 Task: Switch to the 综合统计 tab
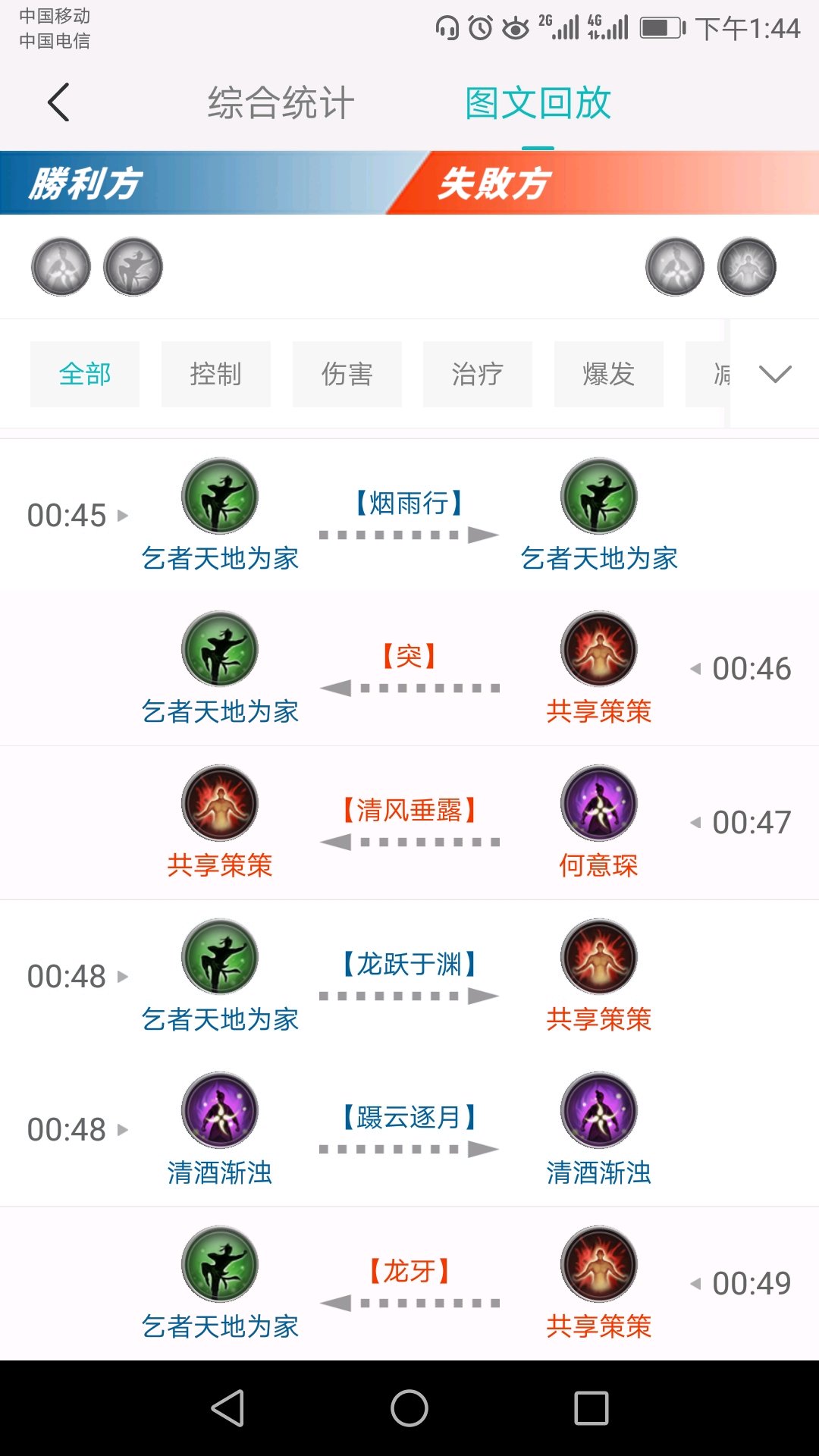pyautogui.click(x=281, y=103)
